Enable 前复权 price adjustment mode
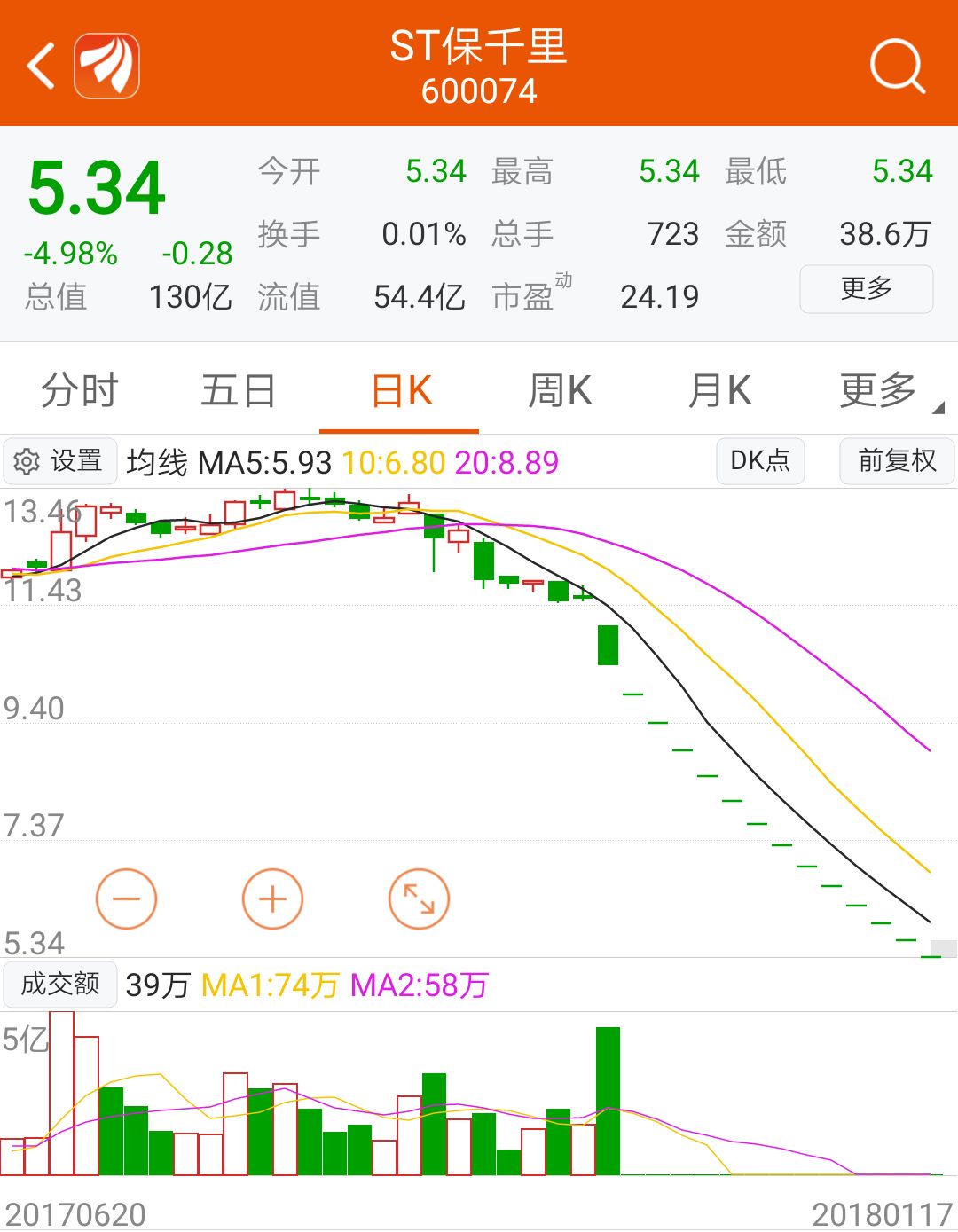The width and height of the screenshot is (958, 1232). 897,461
